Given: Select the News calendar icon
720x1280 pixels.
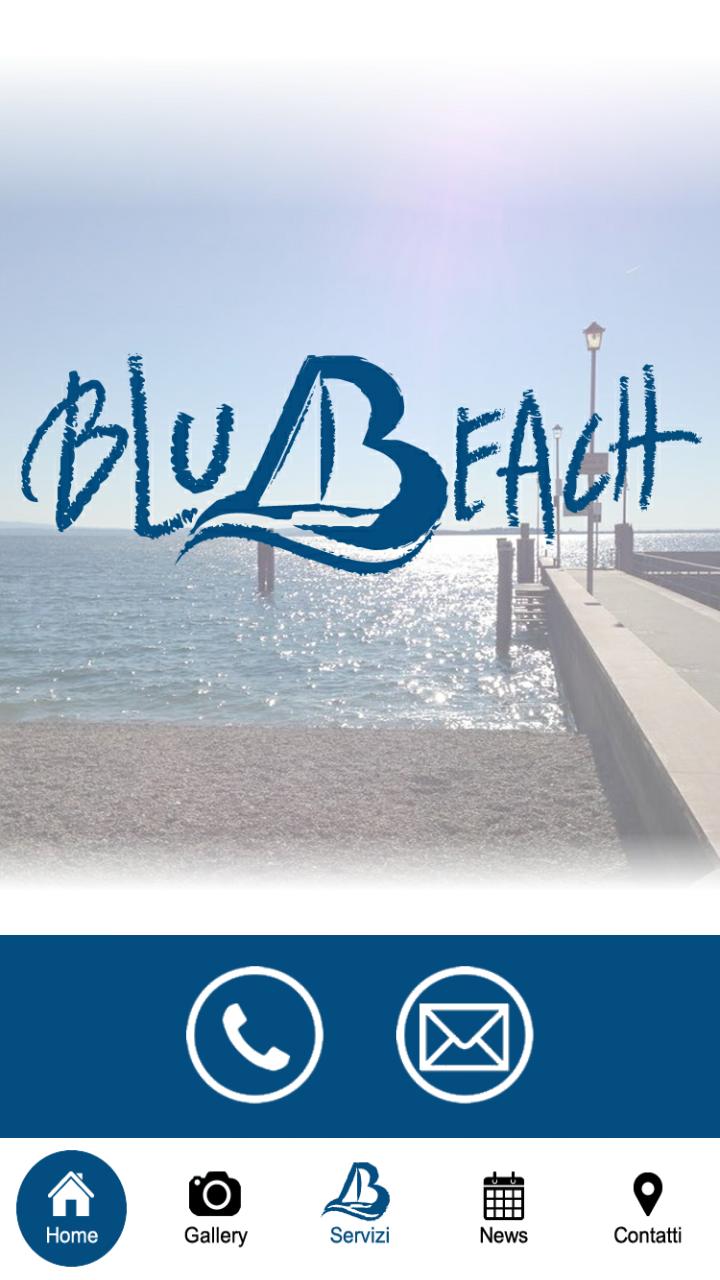Looking at the screenshot, I should tap(504, 1192).
